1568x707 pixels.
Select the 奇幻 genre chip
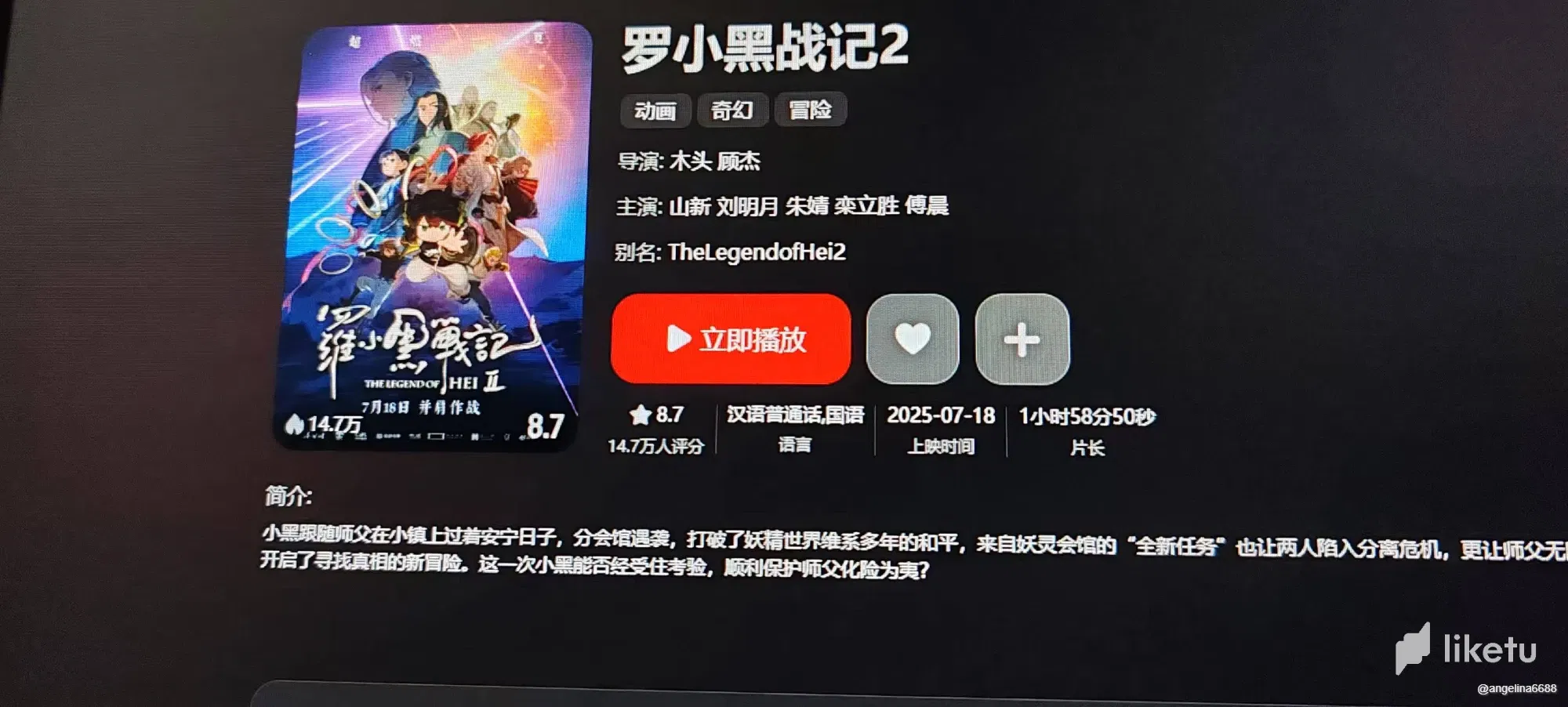pyautogui.click(x=731, y=111)
